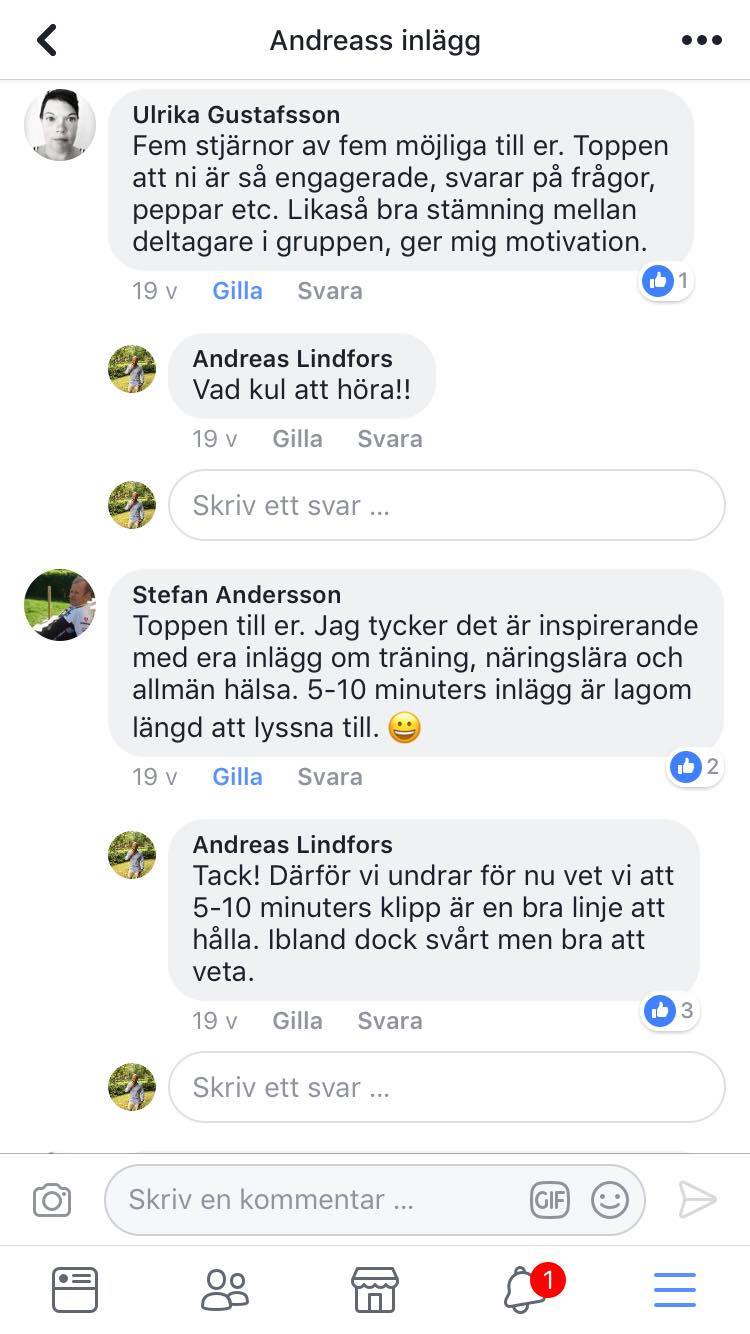Open the emoji smiley picker
This screenshot has width=750, height=1334.
click(609, 1200)
